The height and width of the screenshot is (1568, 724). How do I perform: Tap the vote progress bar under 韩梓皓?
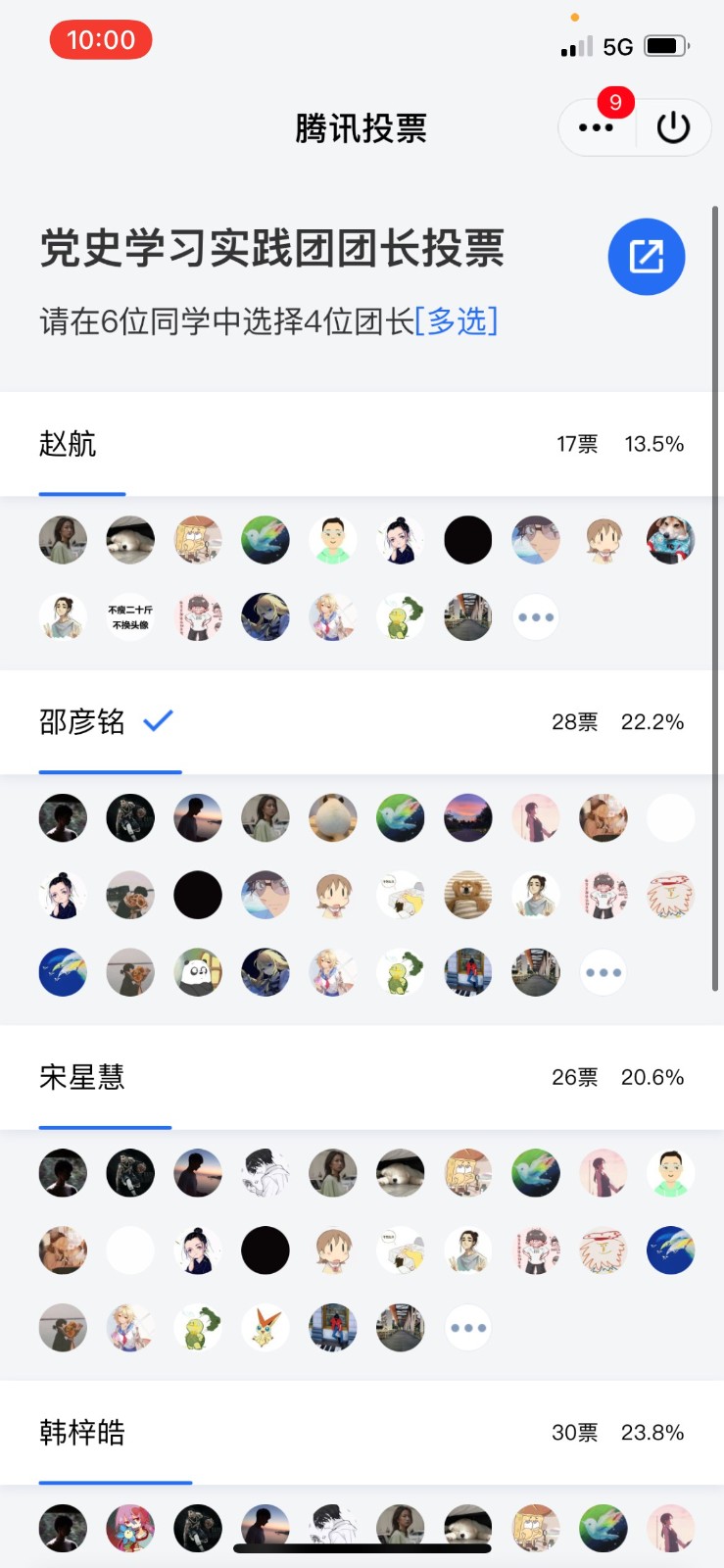pyautogui.click(x=115, y=1483)
